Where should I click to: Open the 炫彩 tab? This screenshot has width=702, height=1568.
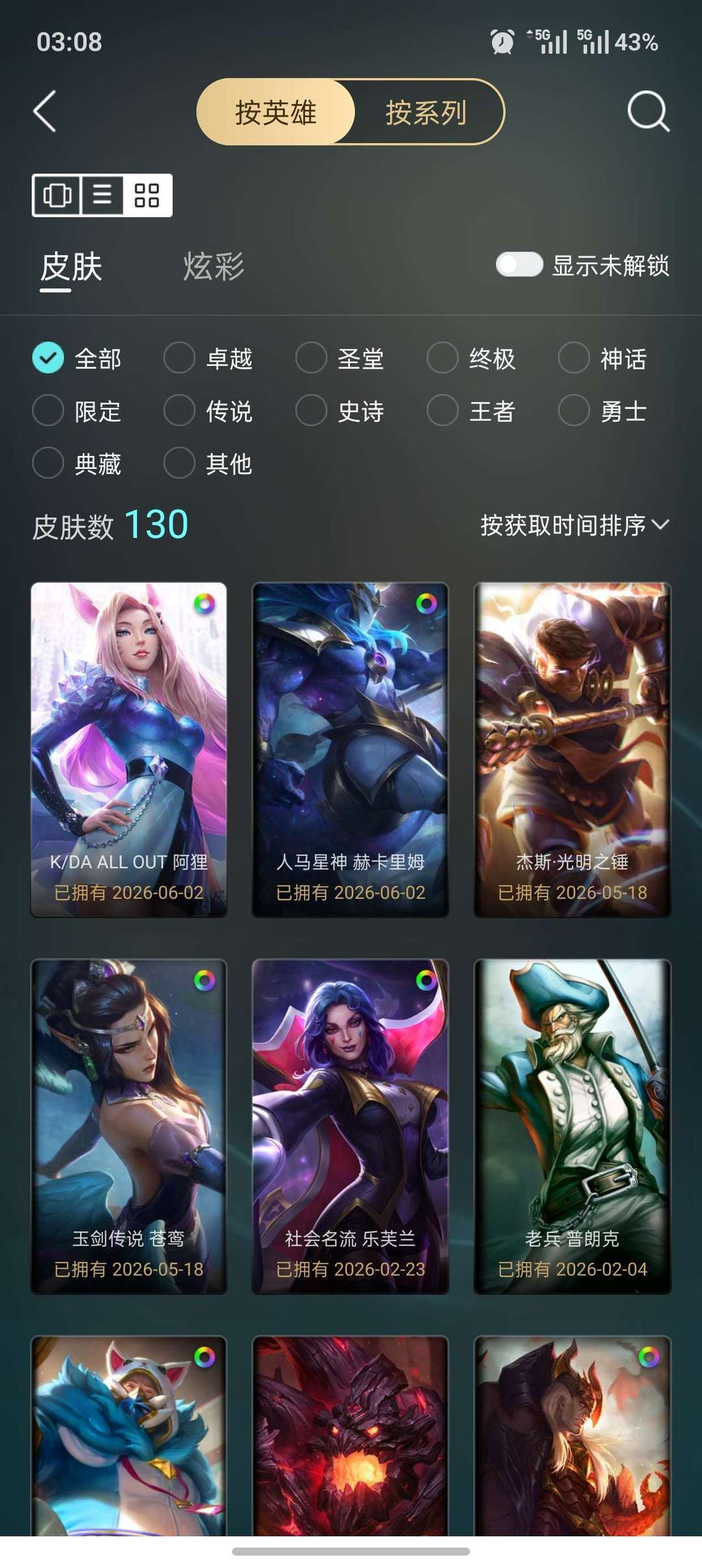(x=213, y=266)
